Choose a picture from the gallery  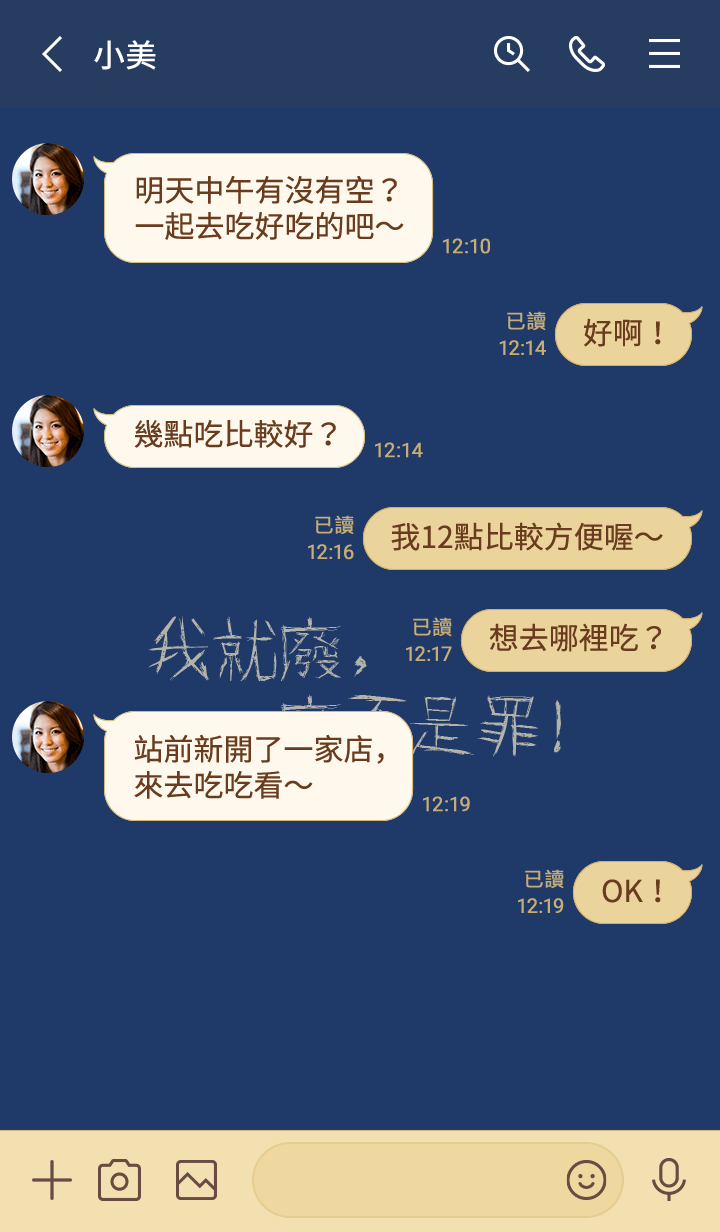tap(196, 1181)
